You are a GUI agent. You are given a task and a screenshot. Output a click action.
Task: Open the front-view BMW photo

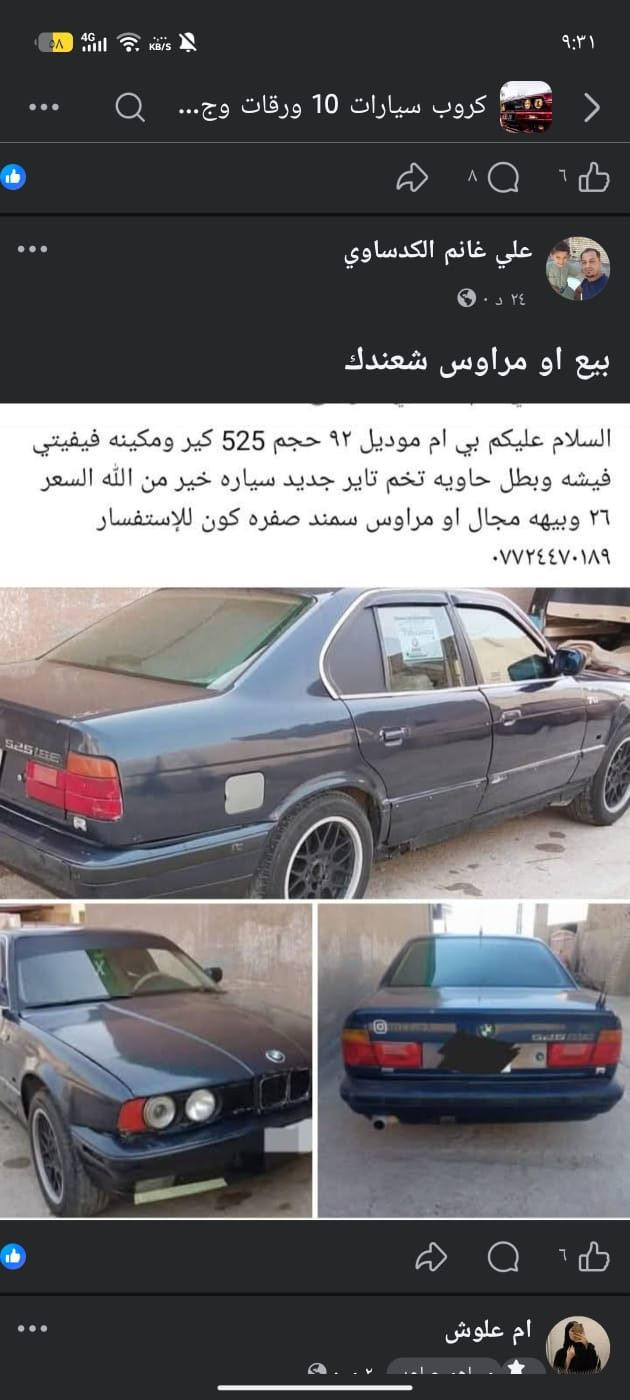(156, 1060)
